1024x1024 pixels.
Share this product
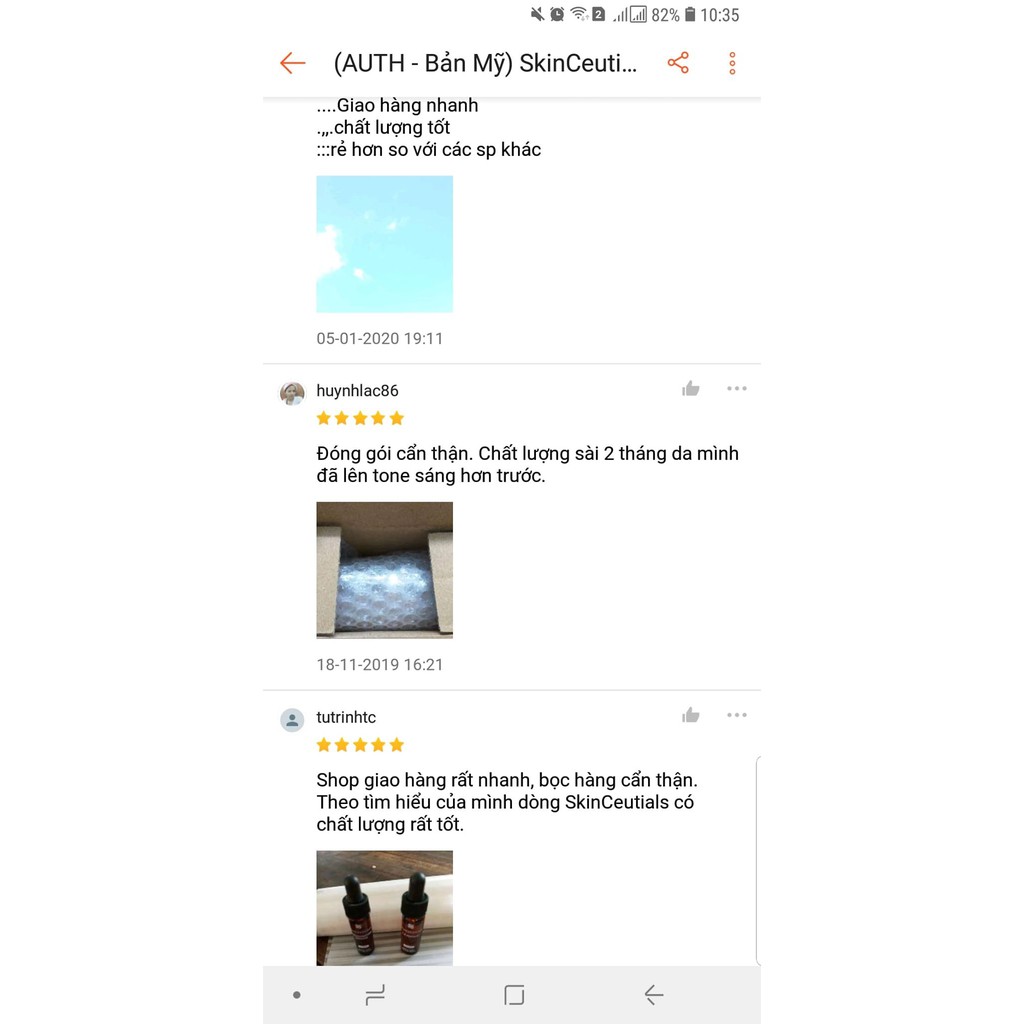click(678, 64)
